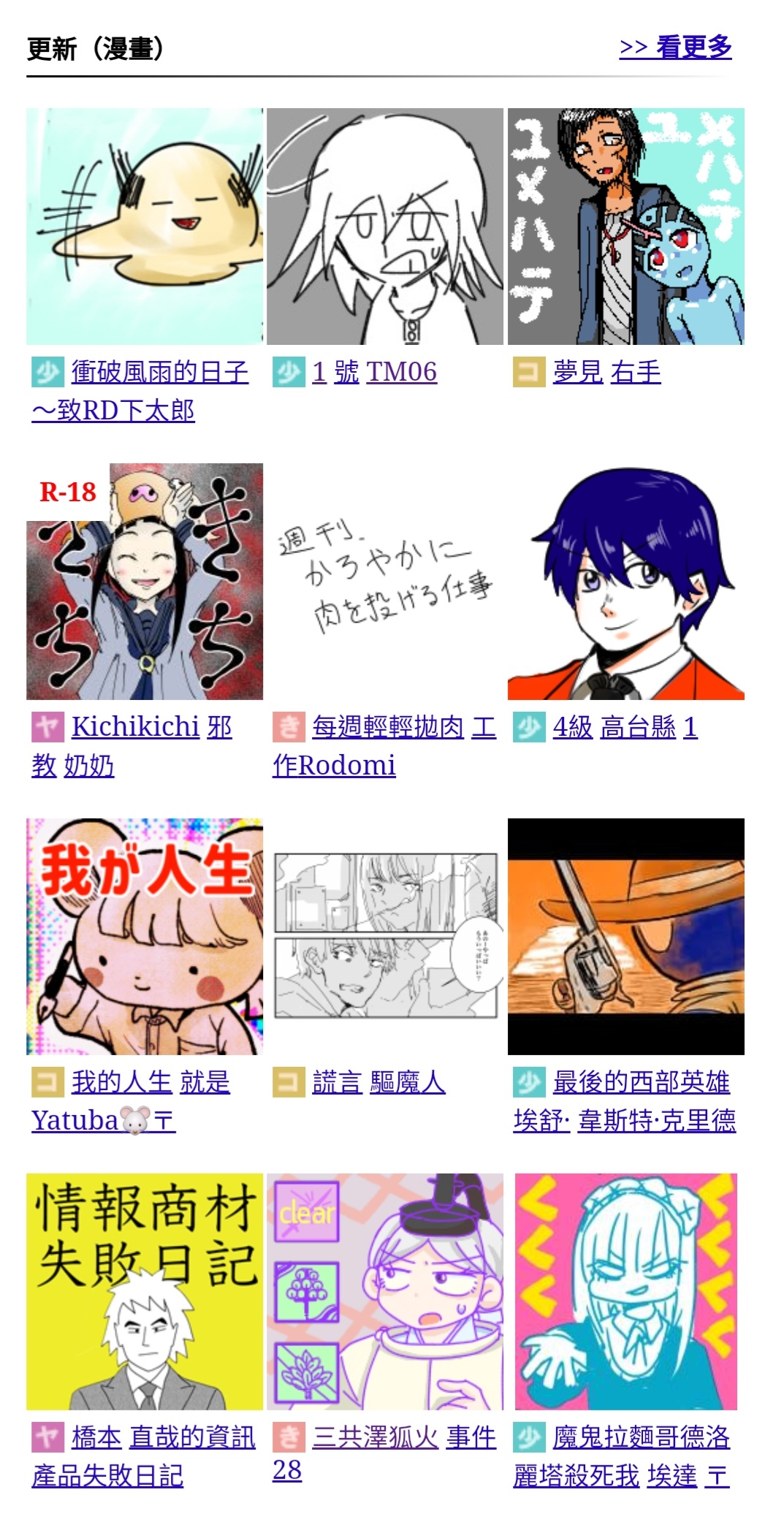Tap the 情報商材失敗日記 cover thumbnail
Screen dimensions: 784x1525
[x=145, y=1292]
